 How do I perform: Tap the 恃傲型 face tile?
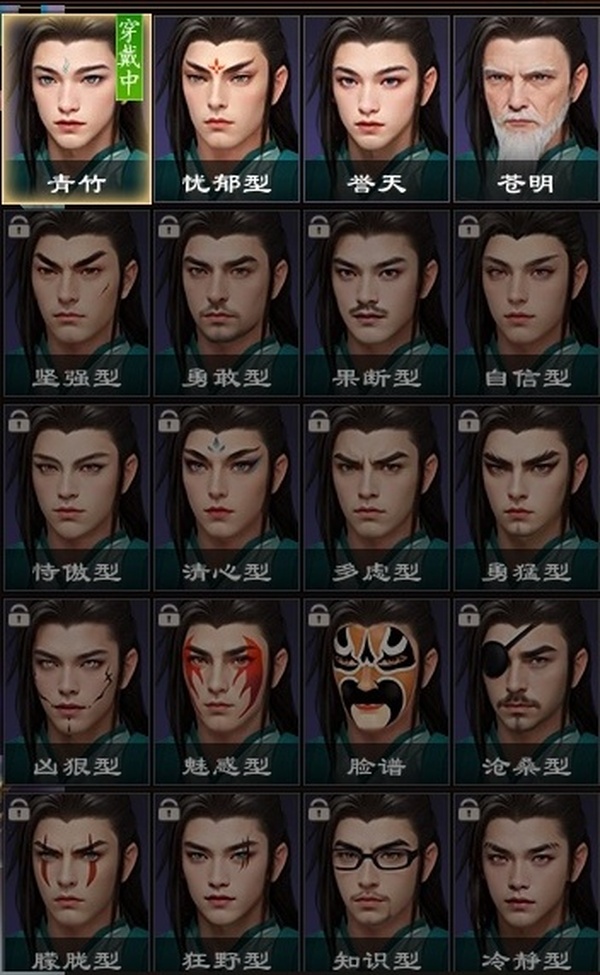click(77, 497)
